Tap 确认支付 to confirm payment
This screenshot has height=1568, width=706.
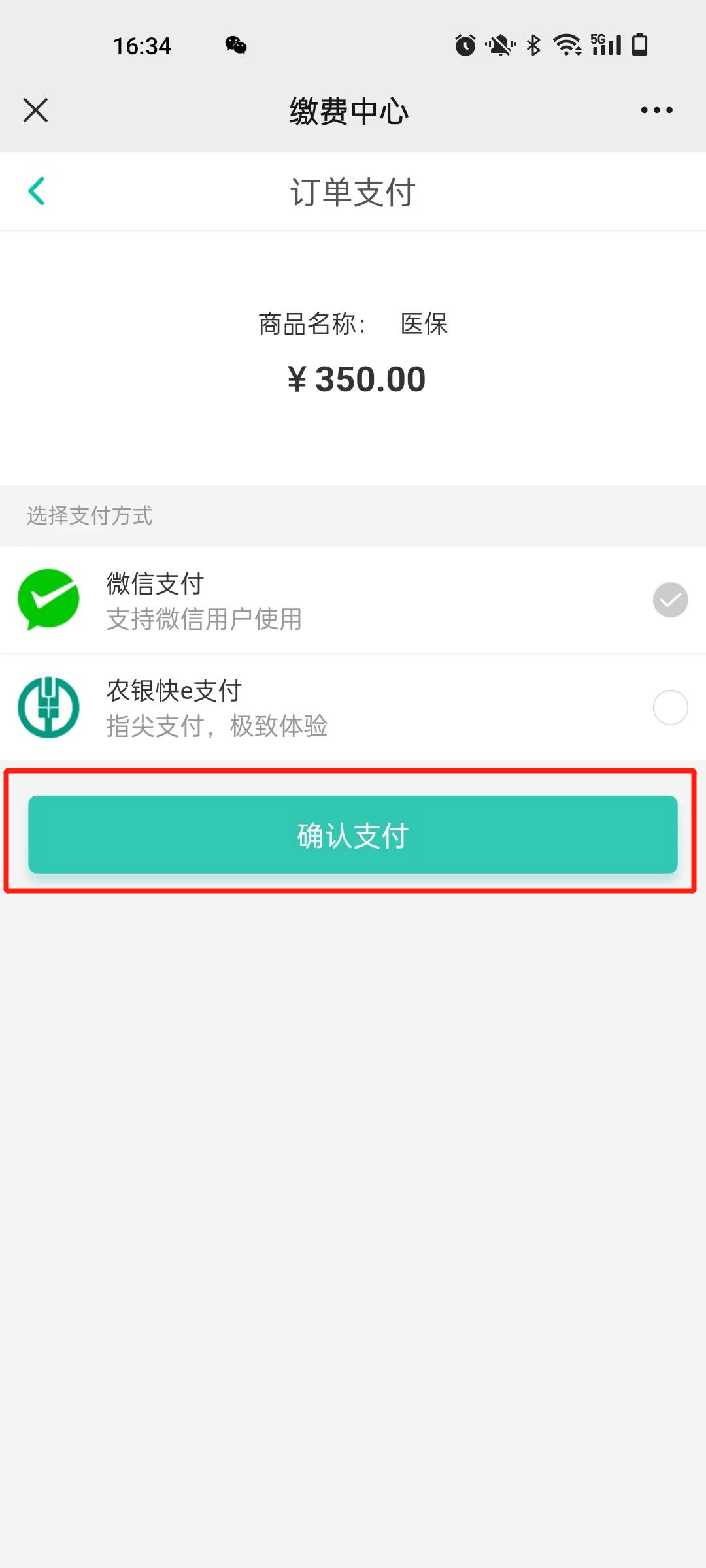[353, 834]
